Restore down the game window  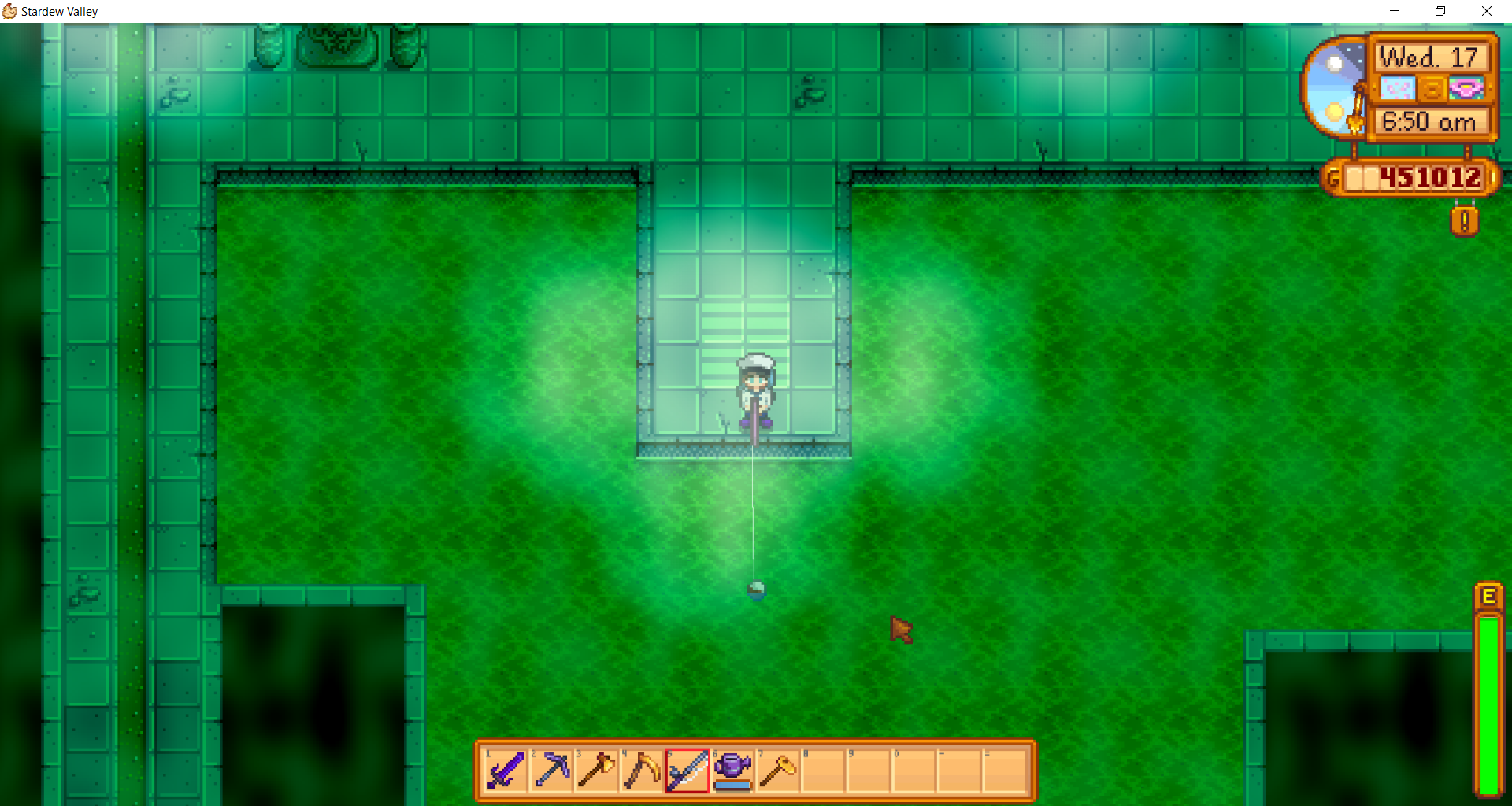pos(1440,11)
